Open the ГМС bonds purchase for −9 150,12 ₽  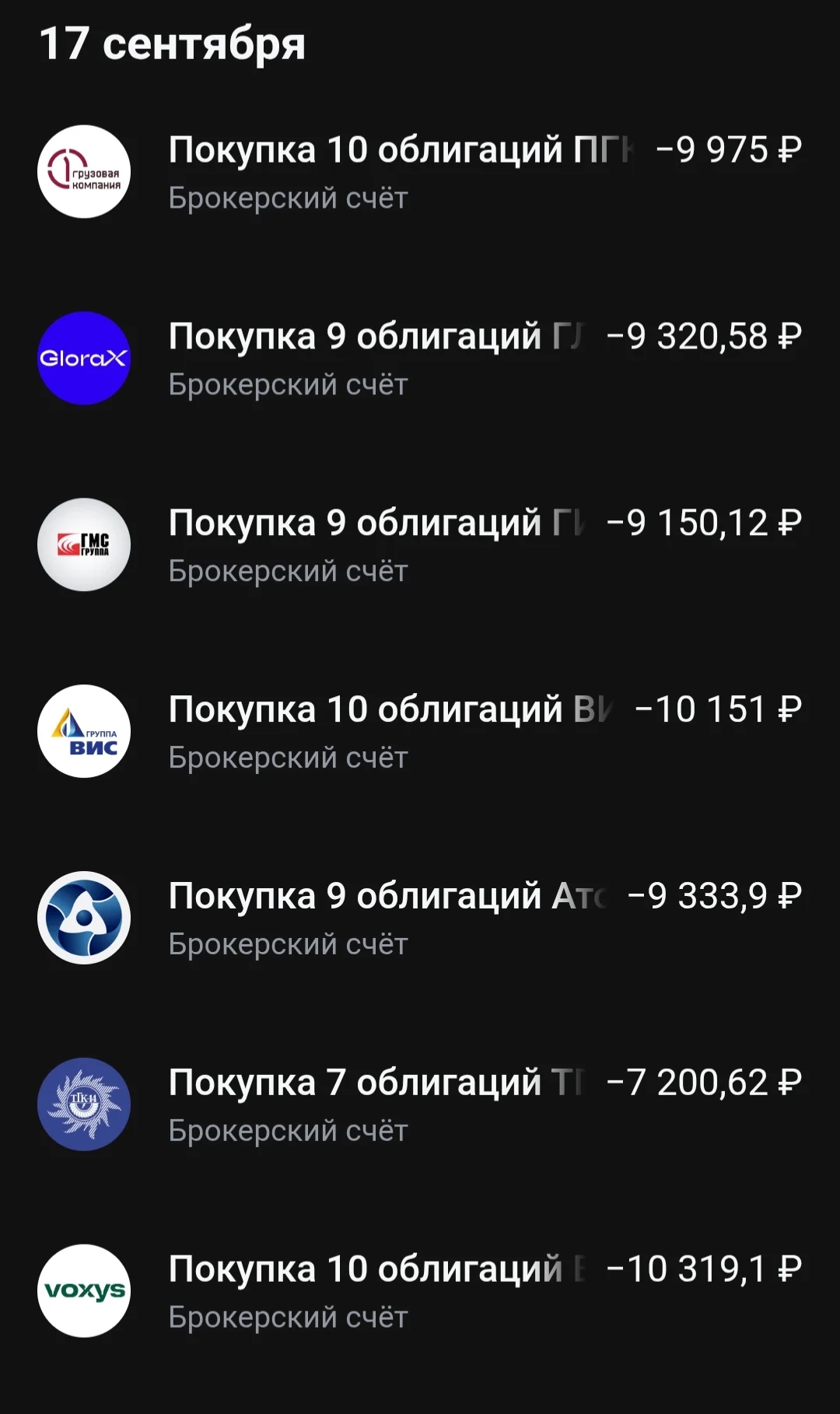click(x=420, y=545)
